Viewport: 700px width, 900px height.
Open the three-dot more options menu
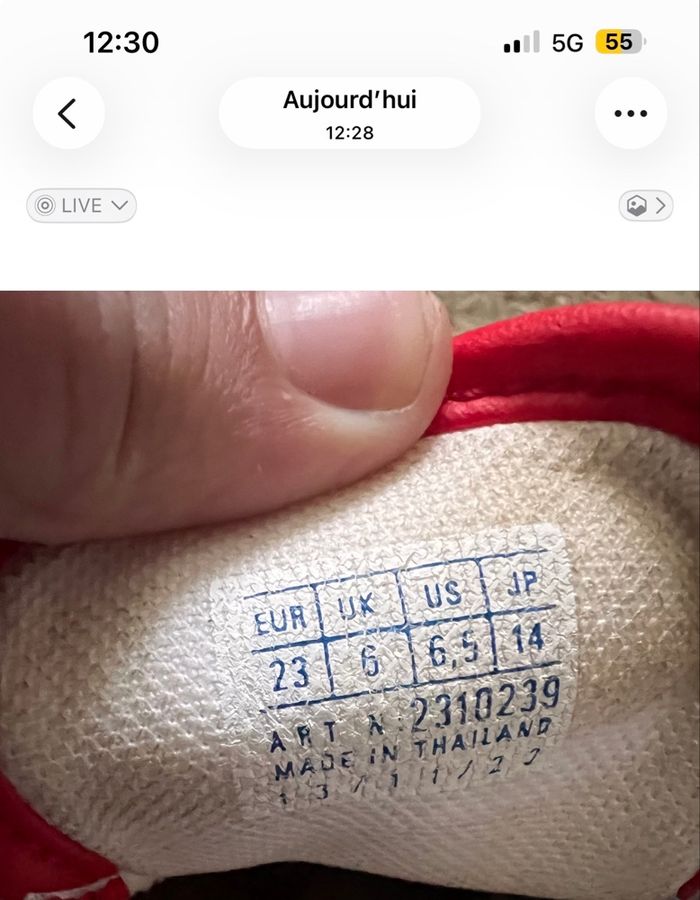coord(631,113)
